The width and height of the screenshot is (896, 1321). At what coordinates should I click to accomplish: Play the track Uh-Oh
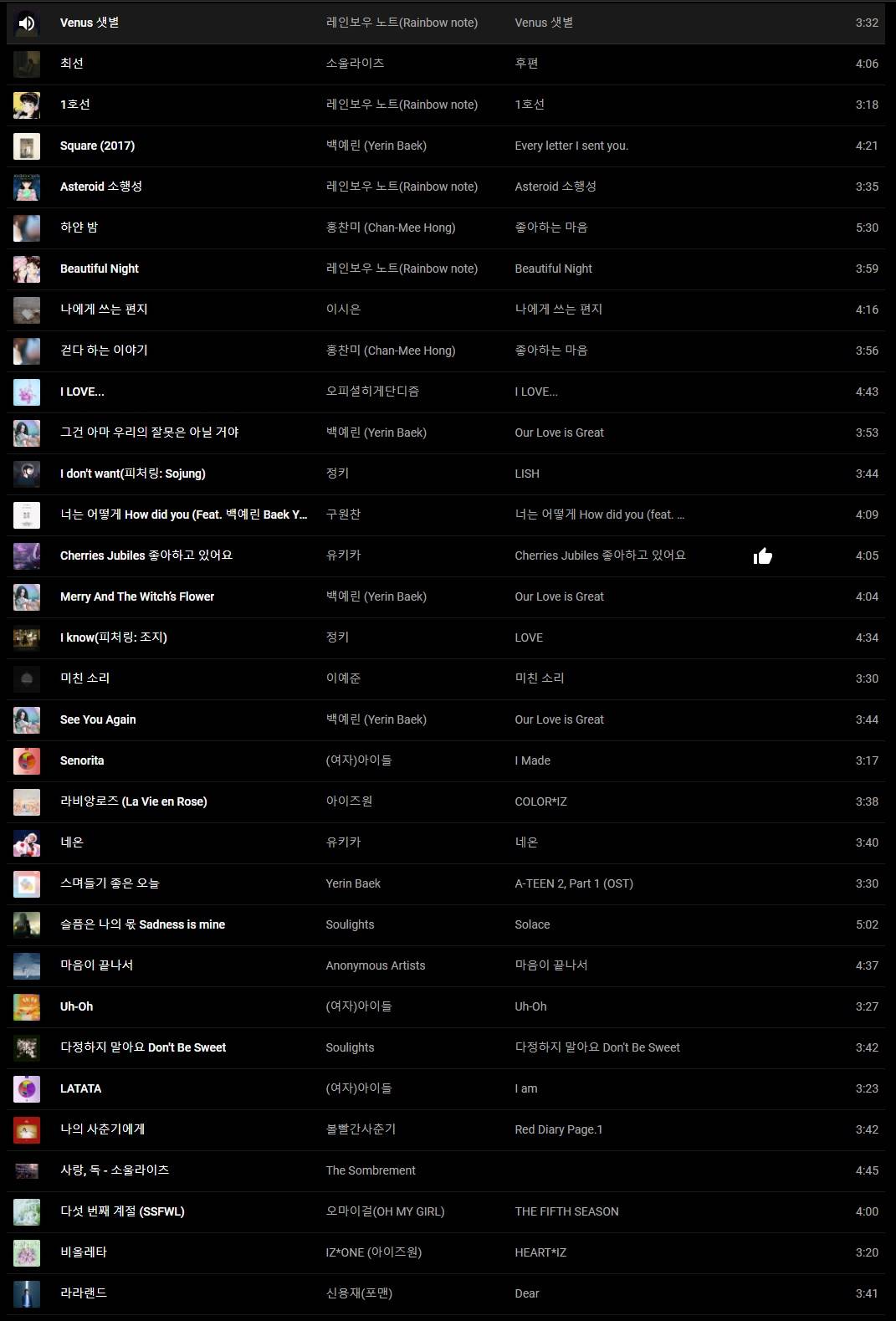(76, 1006)
